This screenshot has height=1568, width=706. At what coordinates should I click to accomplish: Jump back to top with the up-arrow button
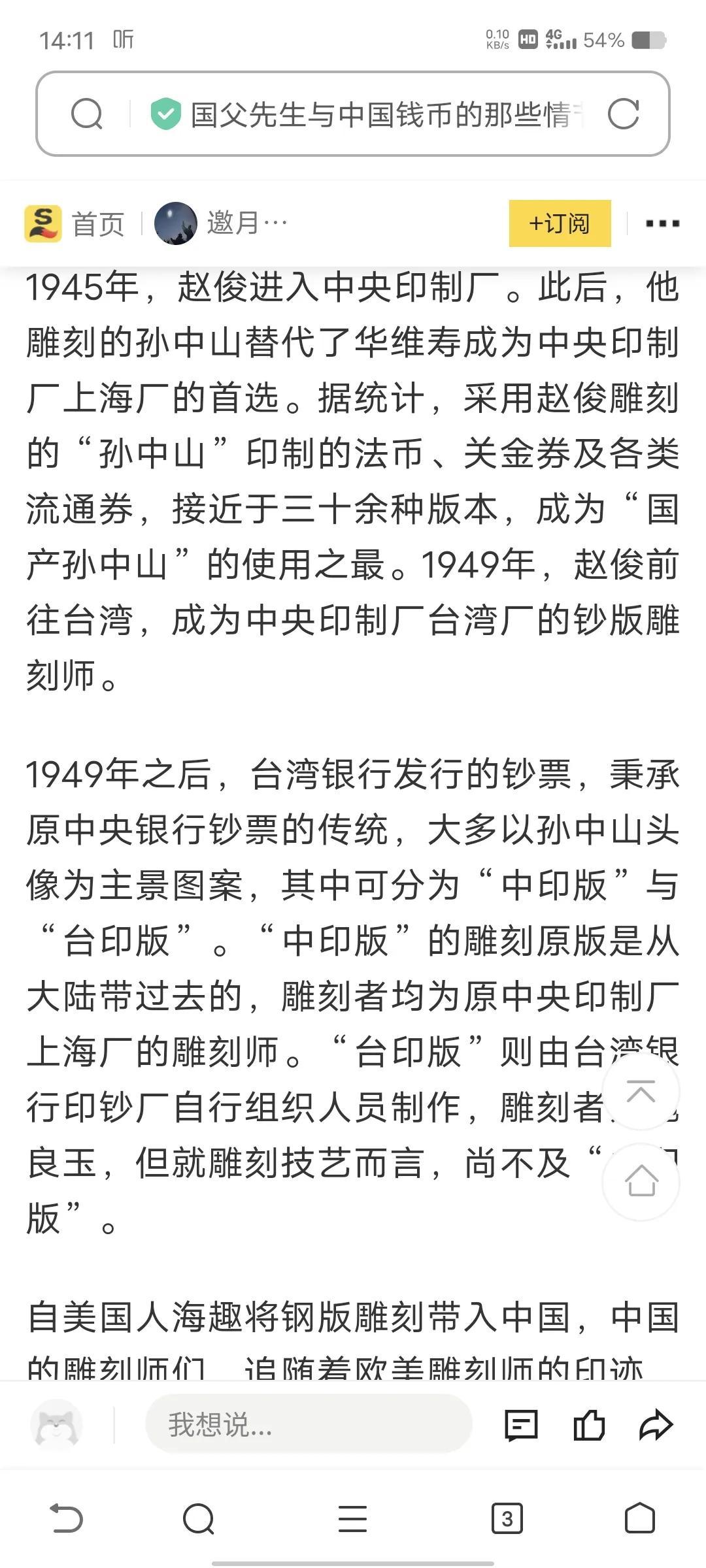641,1091
